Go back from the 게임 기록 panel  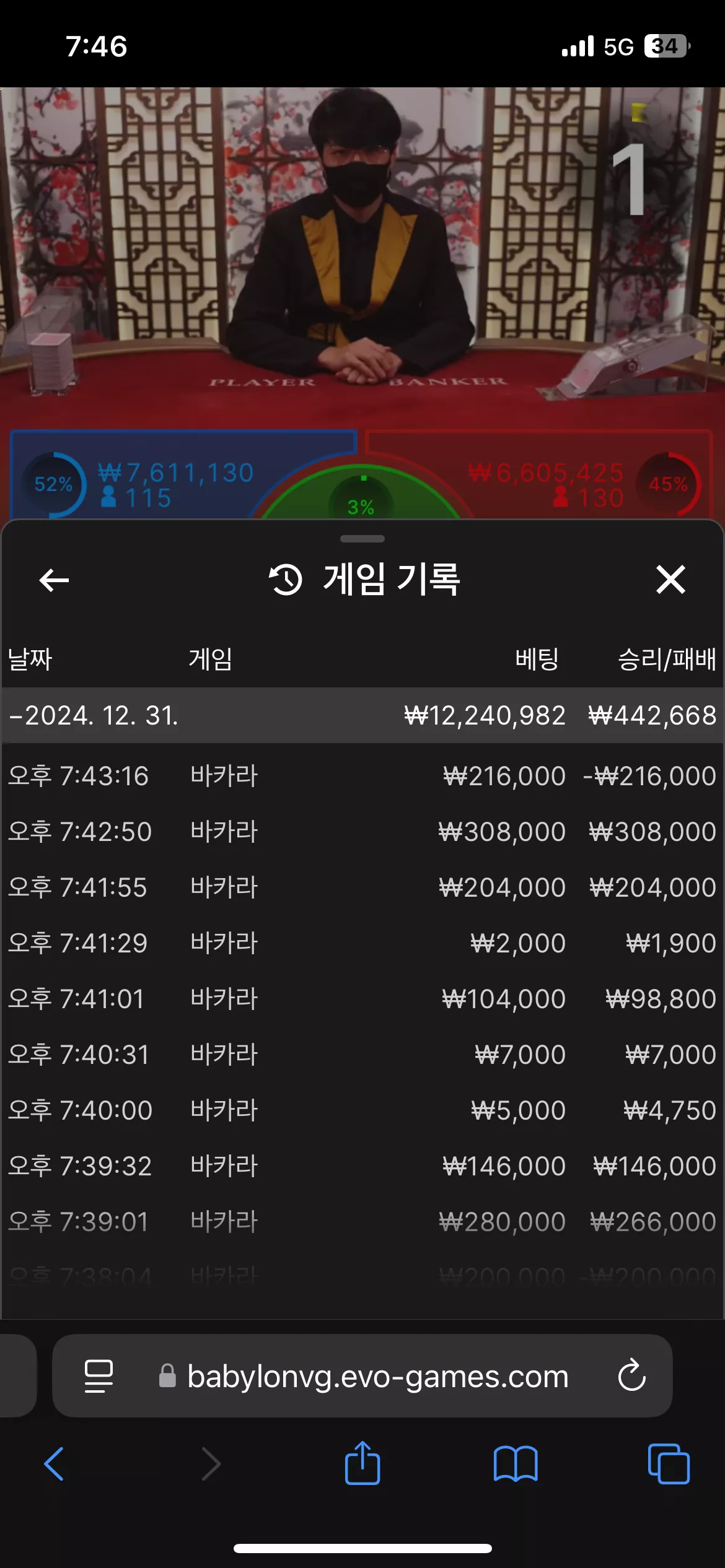click(x=54, y=580)
